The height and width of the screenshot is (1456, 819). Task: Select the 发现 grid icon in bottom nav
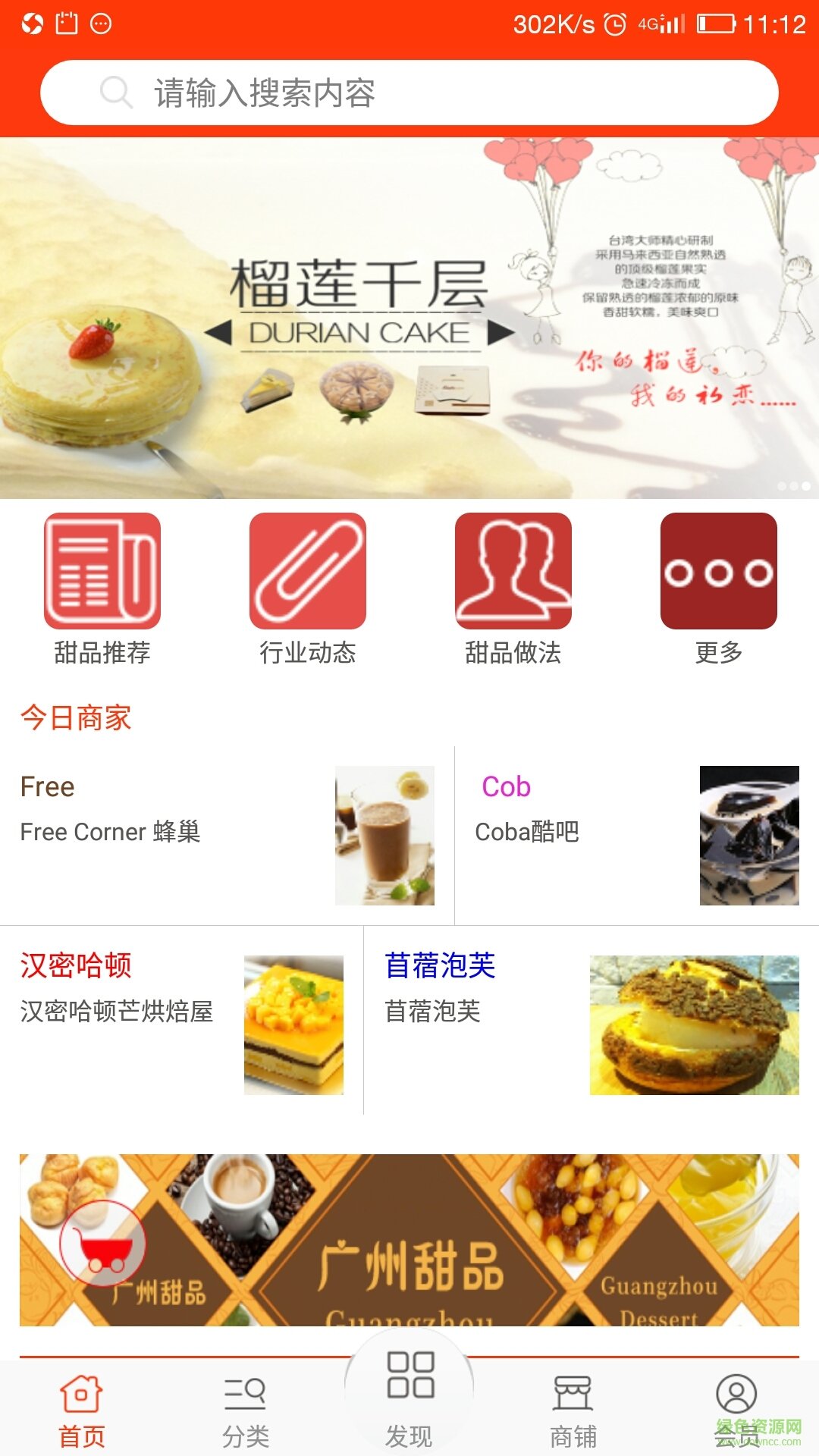(x=409, y=1385)
